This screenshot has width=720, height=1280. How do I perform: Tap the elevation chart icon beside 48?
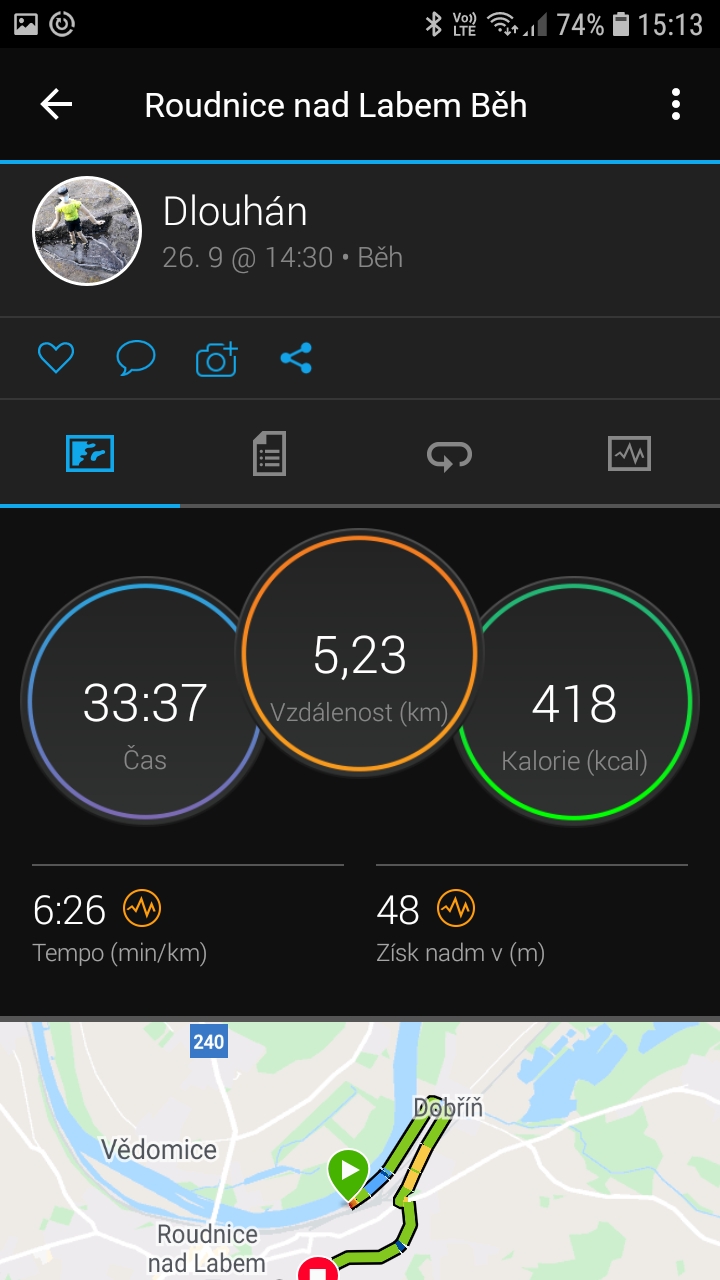point(456,909)
